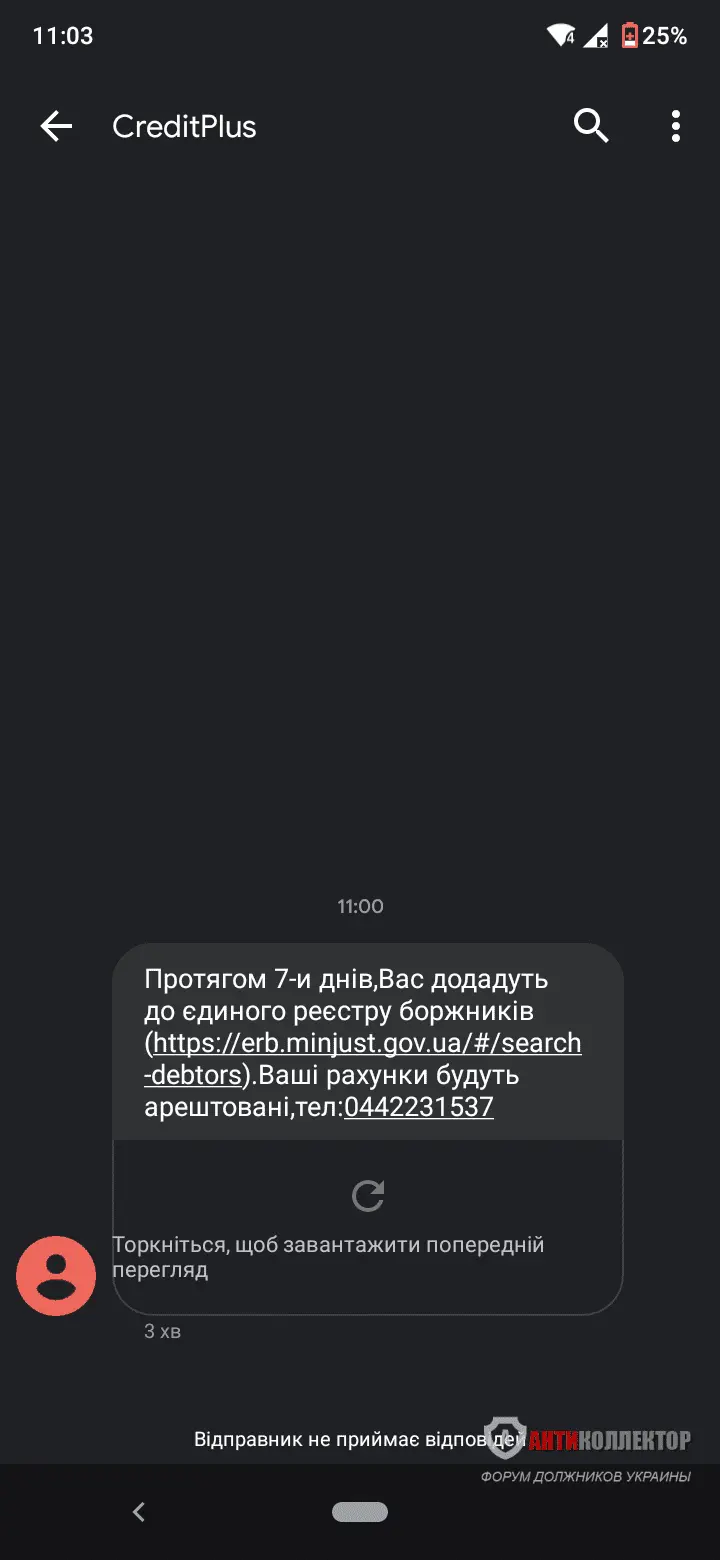The image size is (720, 1560).
Task: Go back from the CreditPlus conversation
Action: (56, 126)
